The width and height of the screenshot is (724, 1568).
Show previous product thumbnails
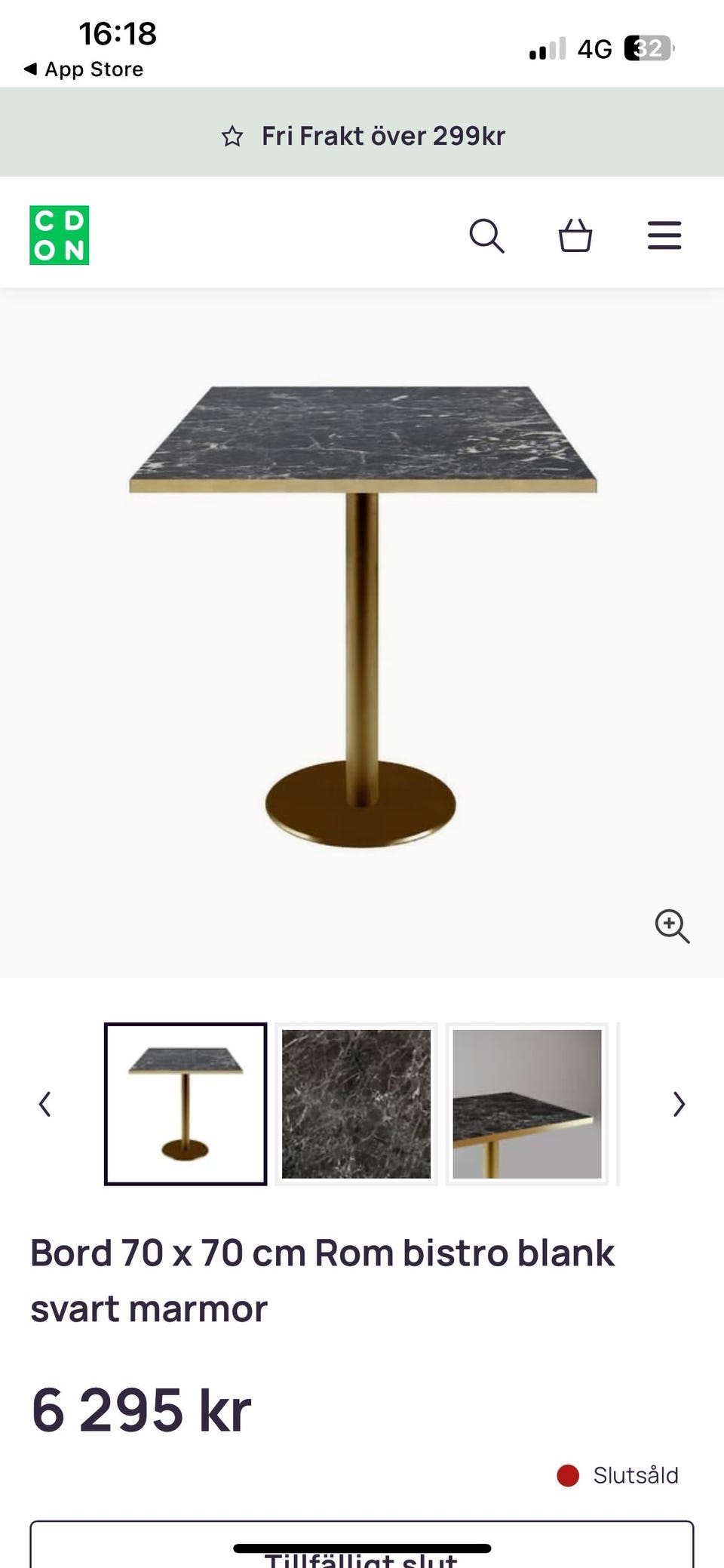(x=45, y=1104)
